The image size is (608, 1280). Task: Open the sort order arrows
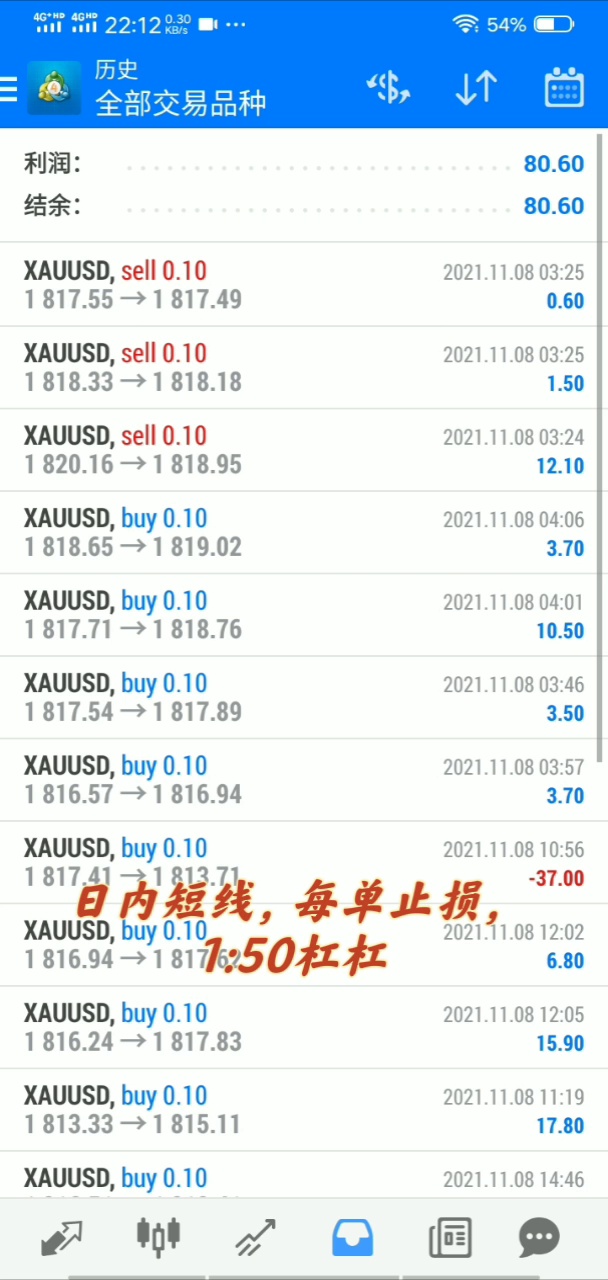coord(476,89)
